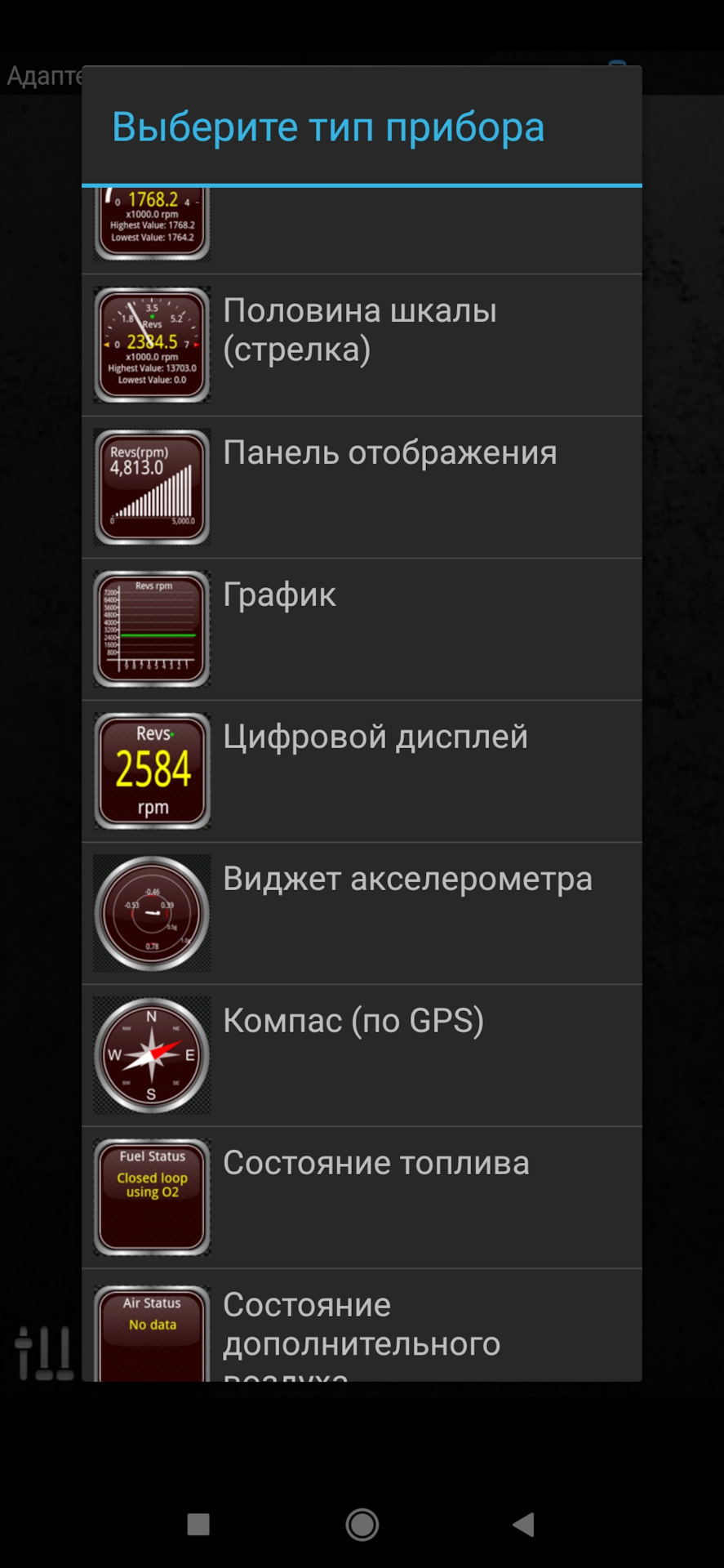Select Половина шкалы (стрелка) gauge type

pyautogui.click(x=360, y=345)
